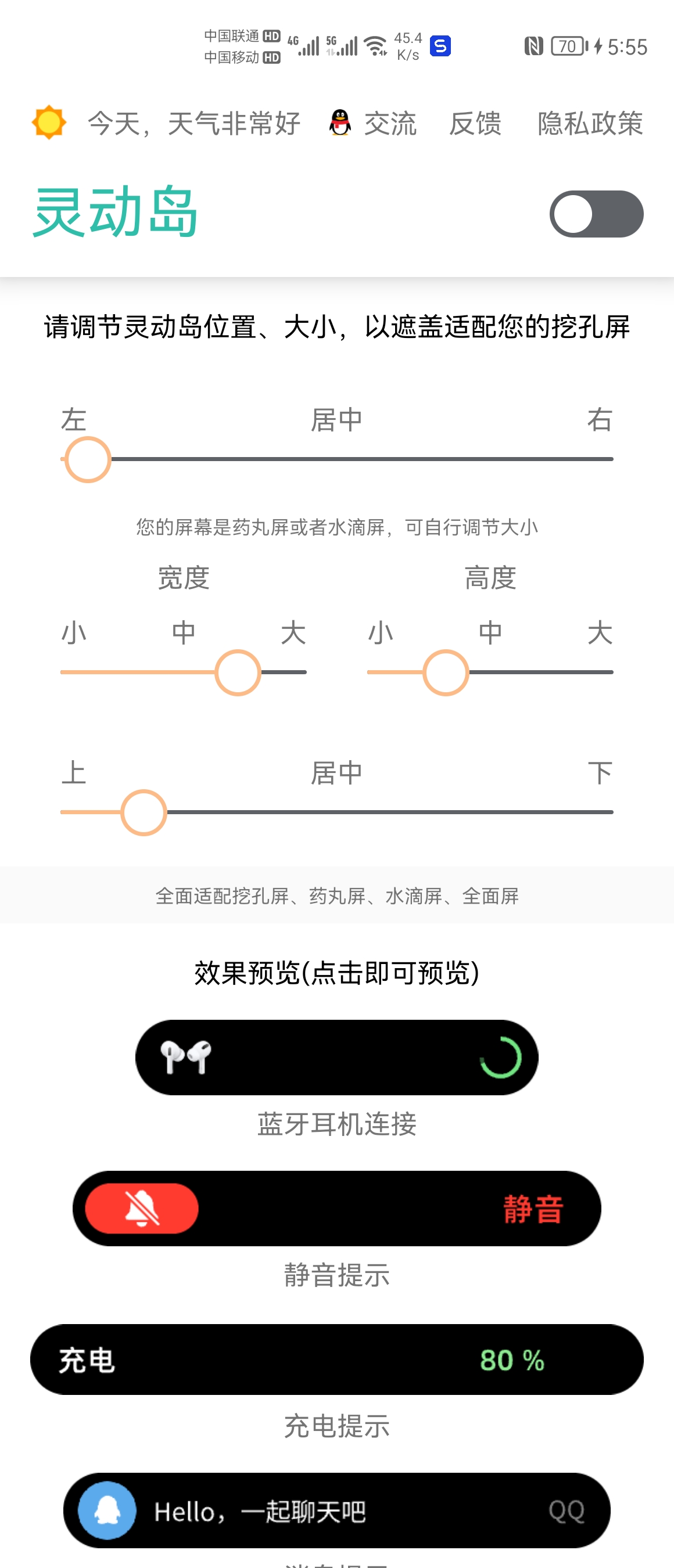Image resolution: width=674 pixels, height=1568 pixels.
Task: View the 隐私政策 privacy policy
Action: pos(589,124)
